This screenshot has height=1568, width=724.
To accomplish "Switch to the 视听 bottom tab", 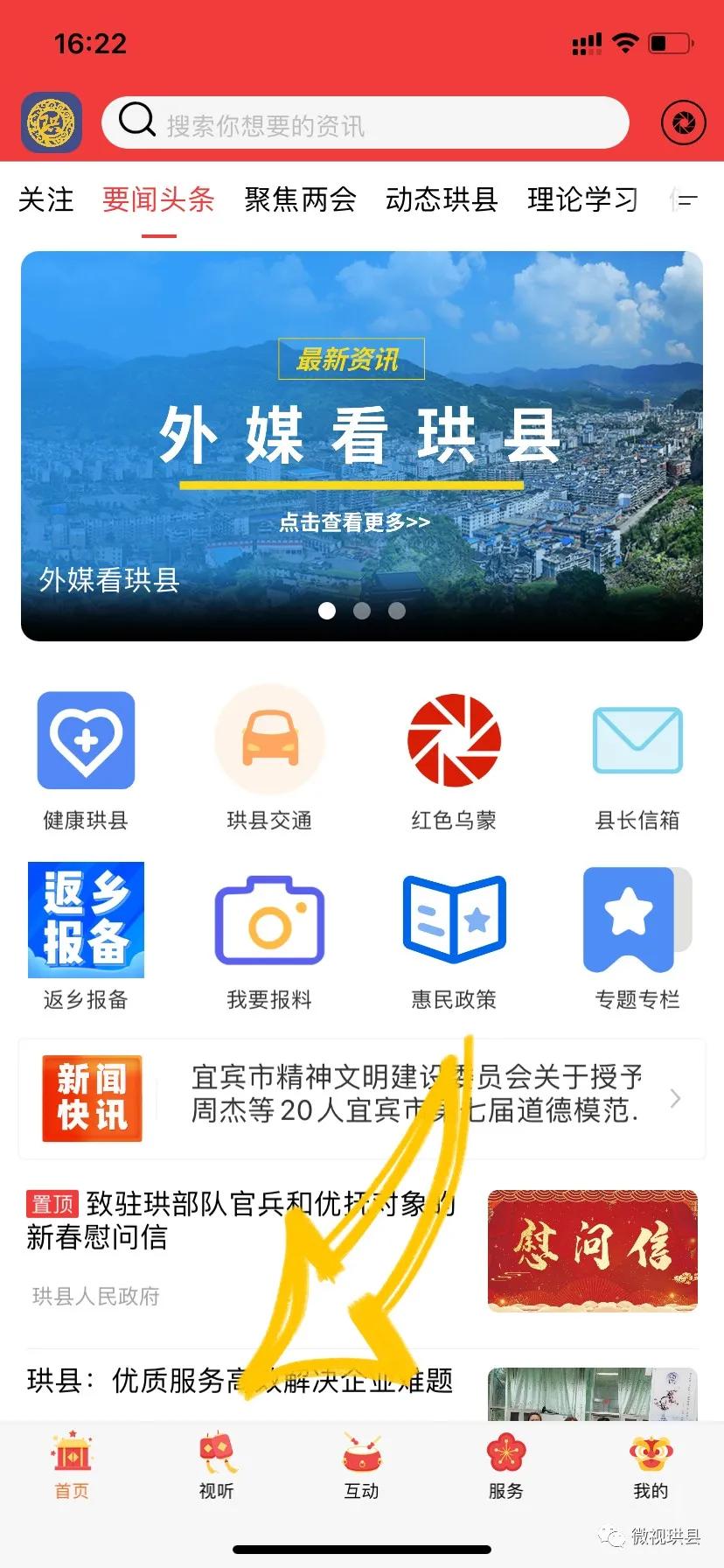I will [216, 1465].
